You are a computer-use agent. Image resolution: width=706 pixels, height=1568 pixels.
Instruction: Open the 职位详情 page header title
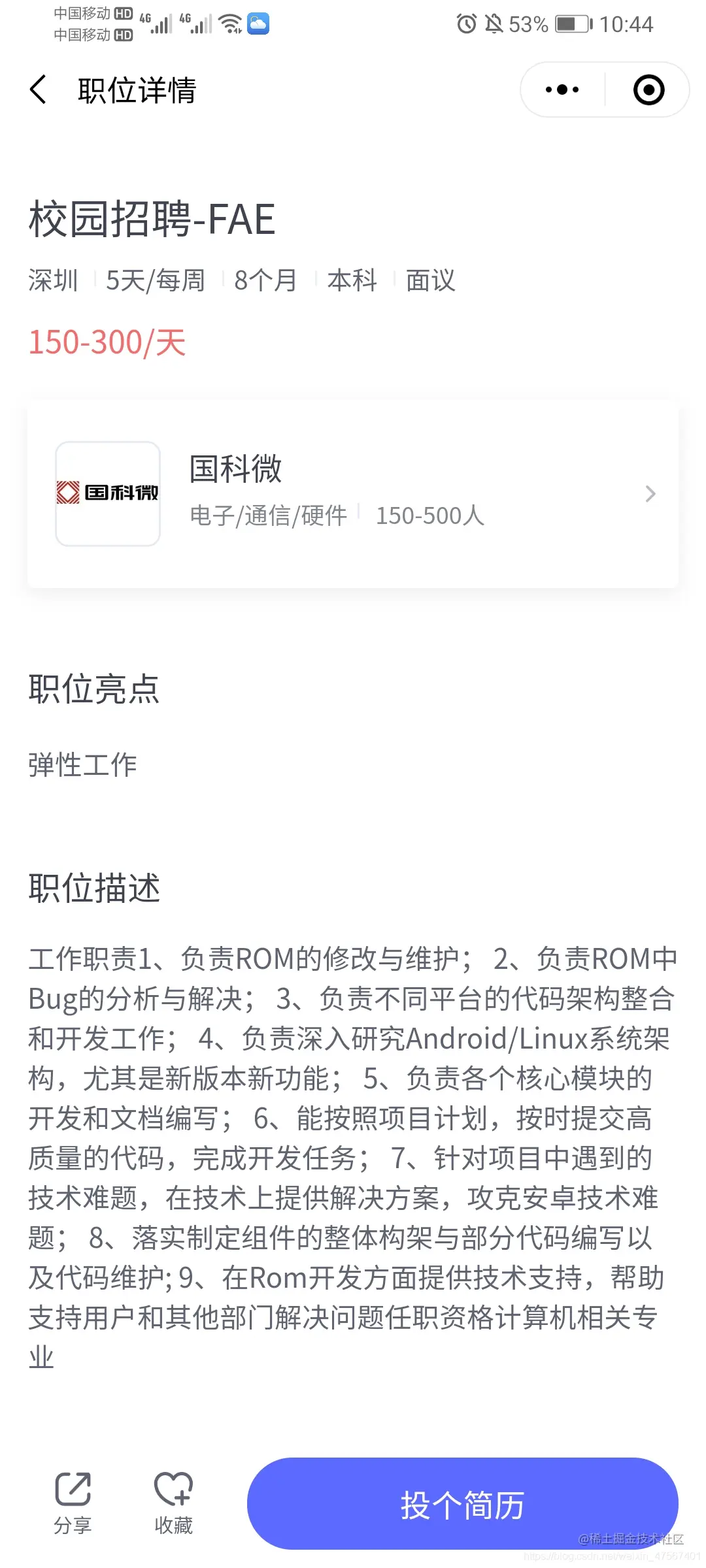pyautogui.click(x=137, y=90)
